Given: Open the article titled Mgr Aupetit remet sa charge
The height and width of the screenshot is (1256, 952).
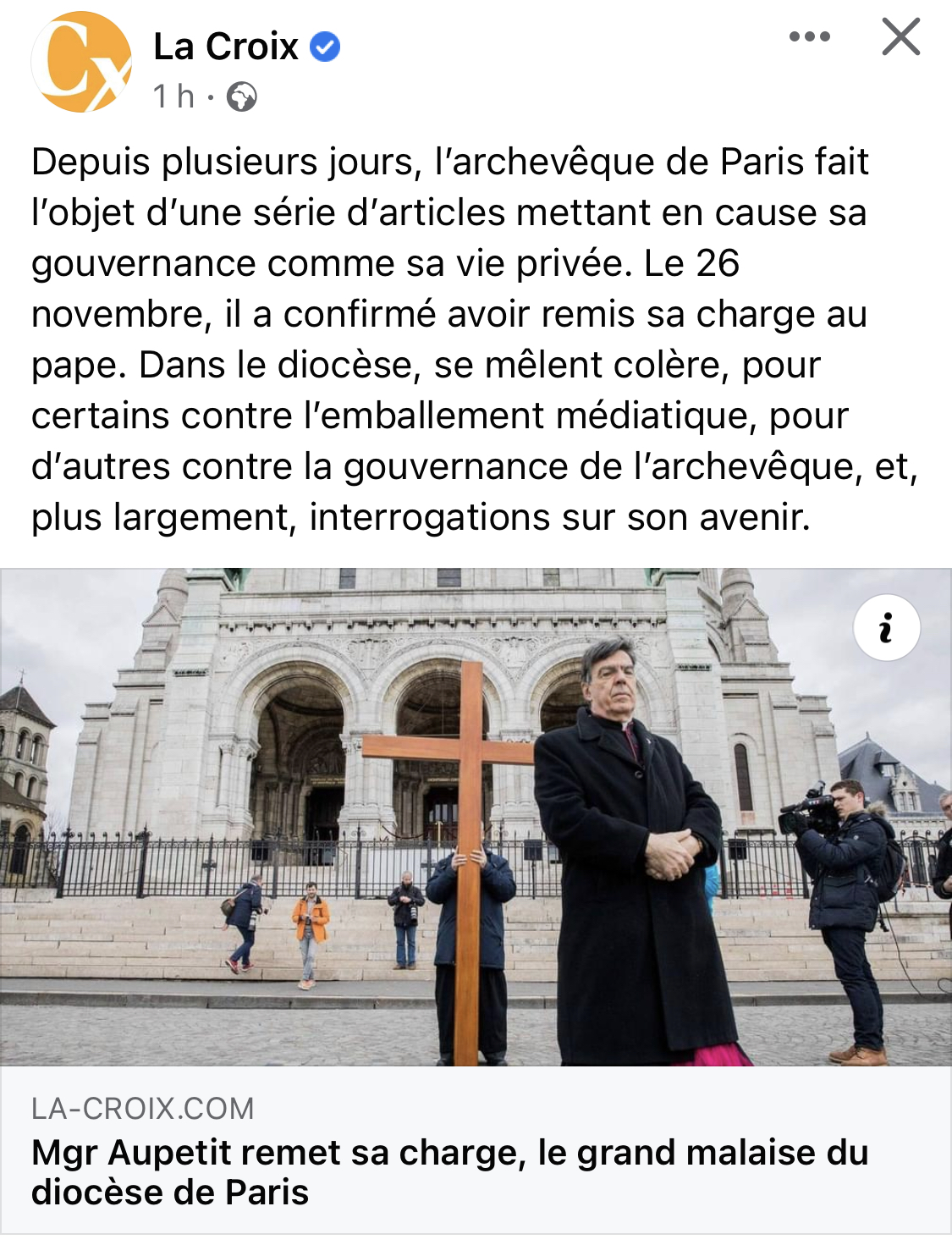Looking at the screenshot, I should (448, 1171).
